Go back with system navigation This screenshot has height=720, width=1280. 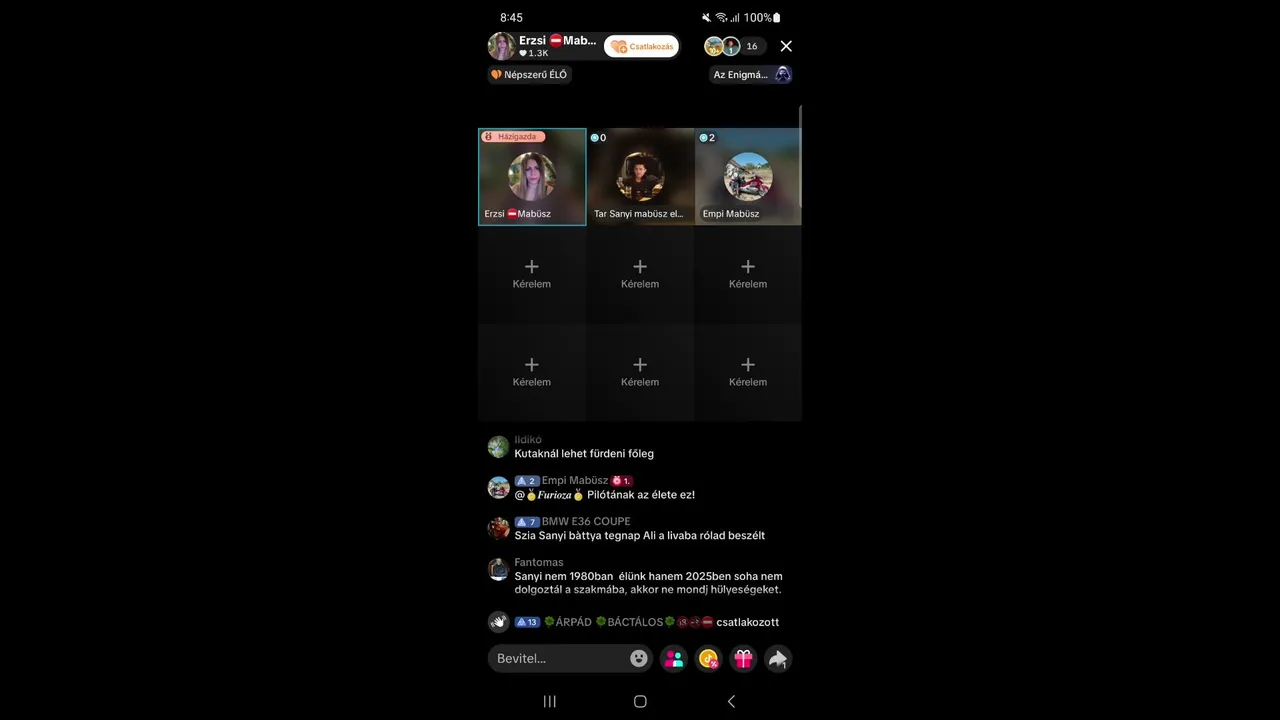[x=731, y=702]
